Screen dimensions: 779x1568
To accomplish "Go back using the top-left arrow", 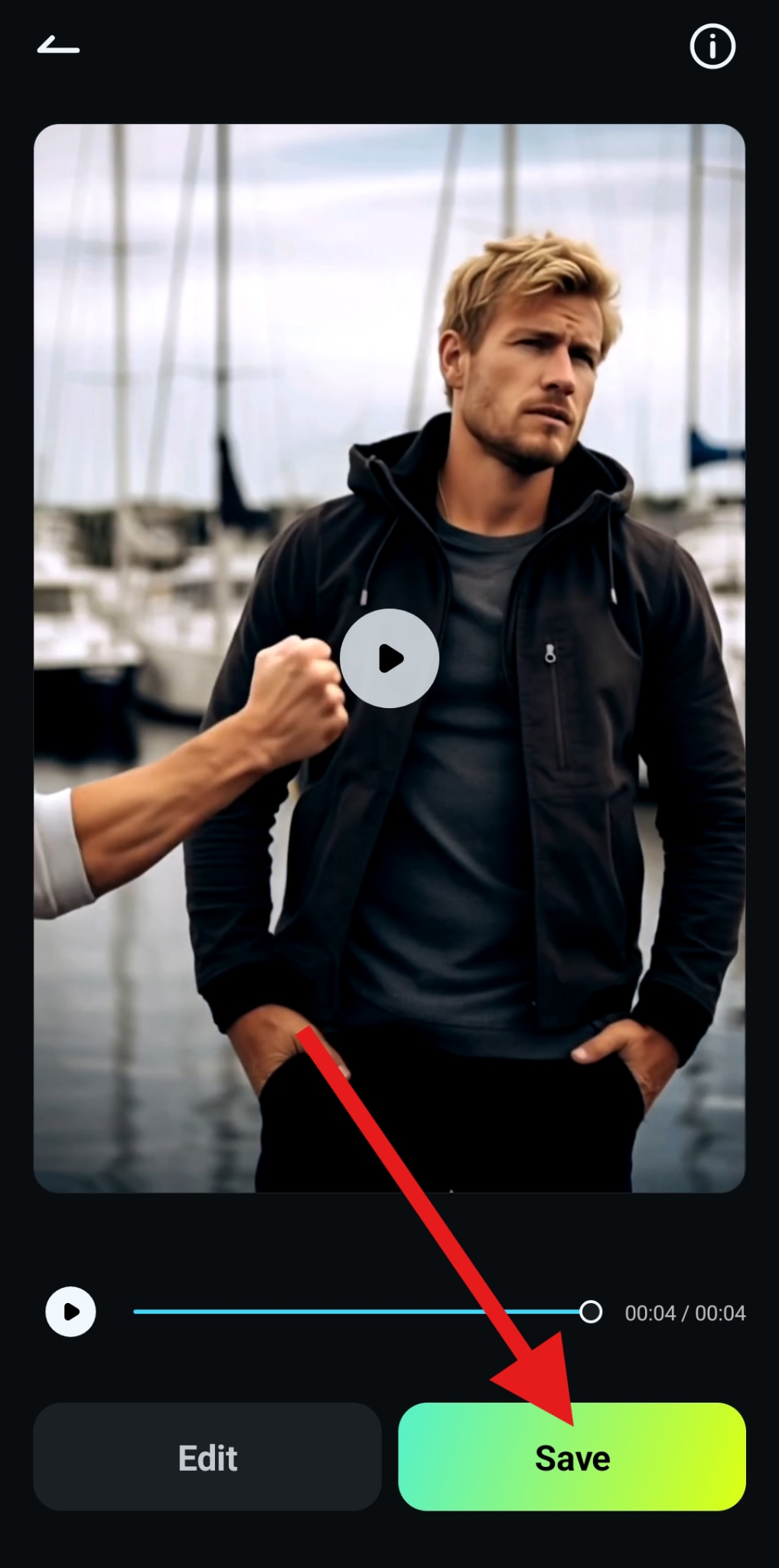I will coord(58,46).
